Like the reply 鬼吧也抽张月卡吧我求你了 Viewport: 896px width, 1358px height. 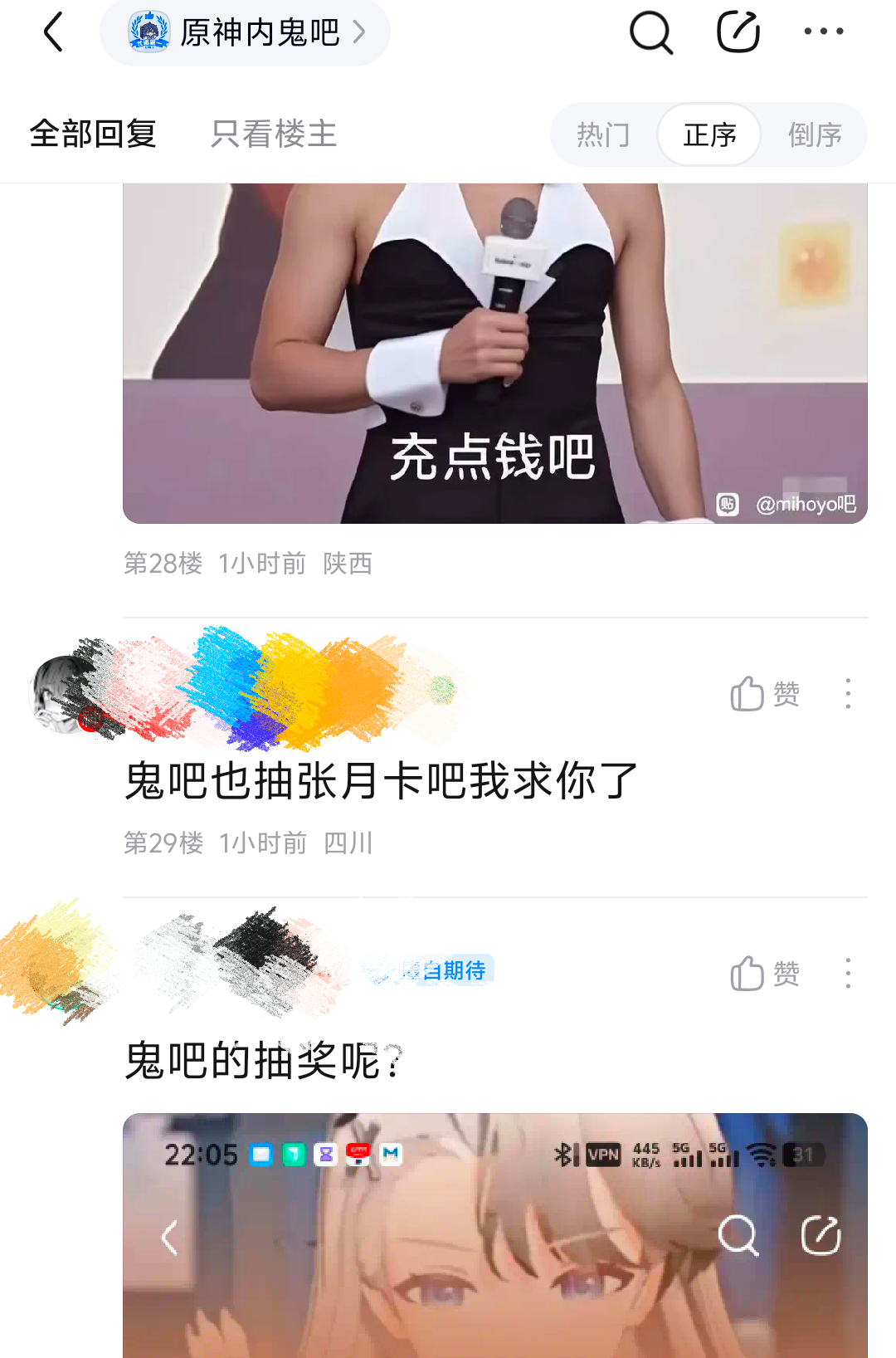pyautogui.click(x=764, y=694)
